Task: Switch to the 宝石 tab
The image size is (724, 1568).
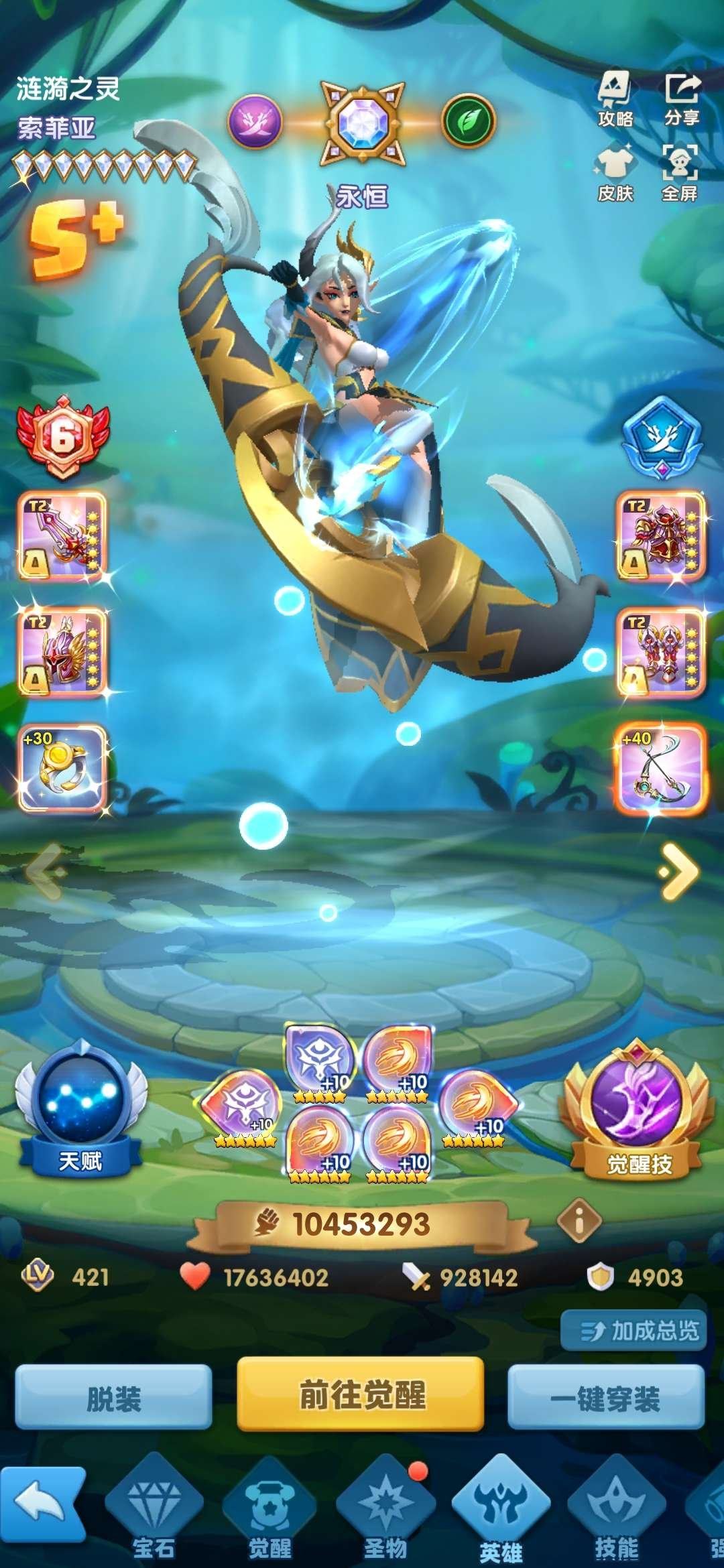Action: click(x=154, y=1512)
